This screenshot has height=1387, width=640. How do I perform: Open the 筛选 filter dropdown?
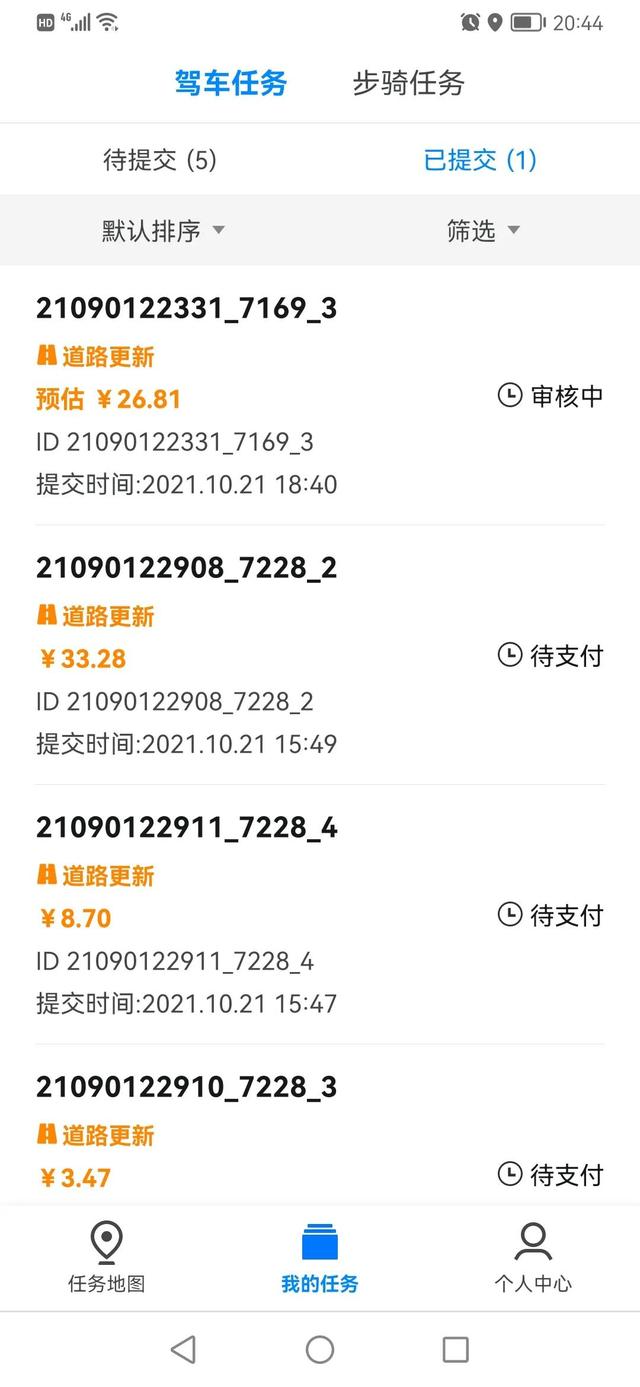point(483,231)
